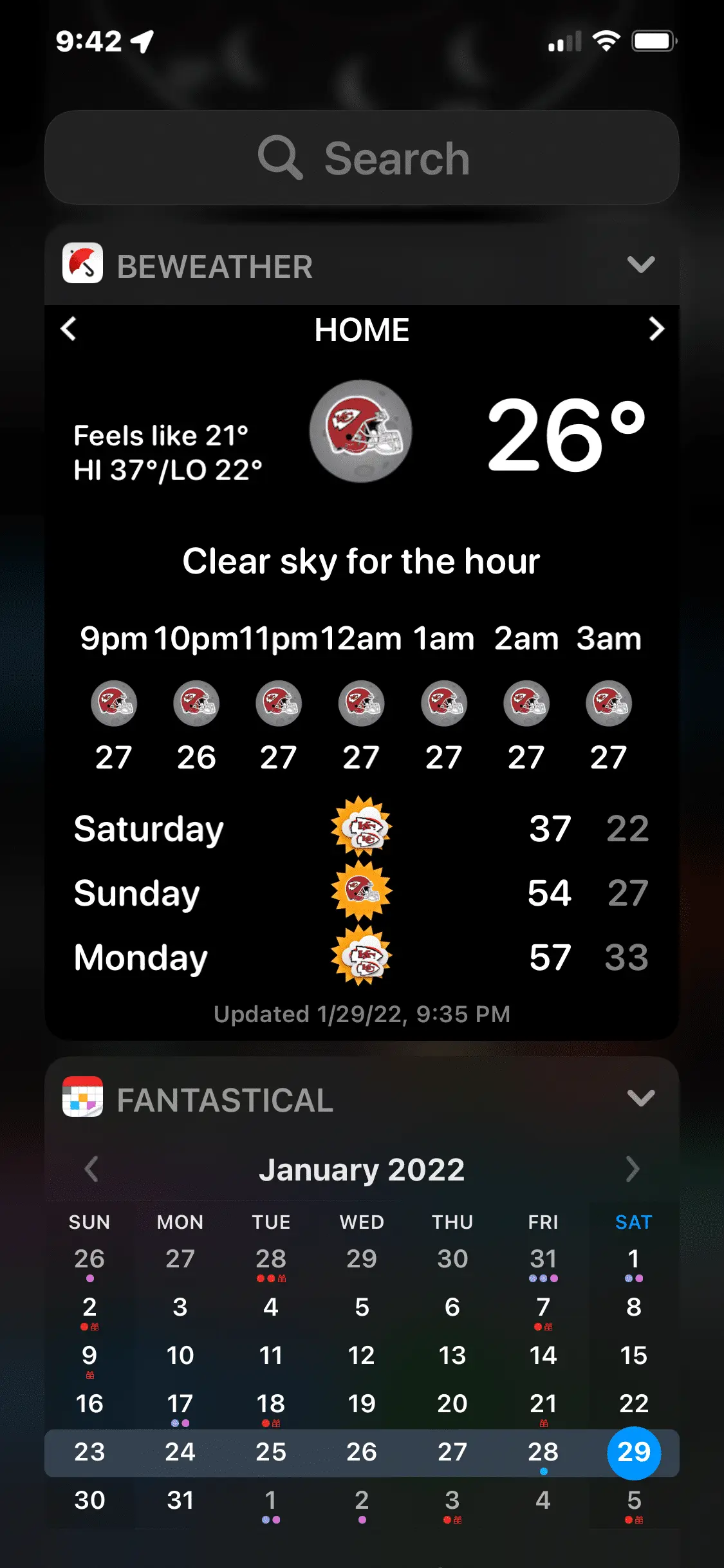
Task: Select the 3am hourly weather icon
Action: [x=608, y=704]
